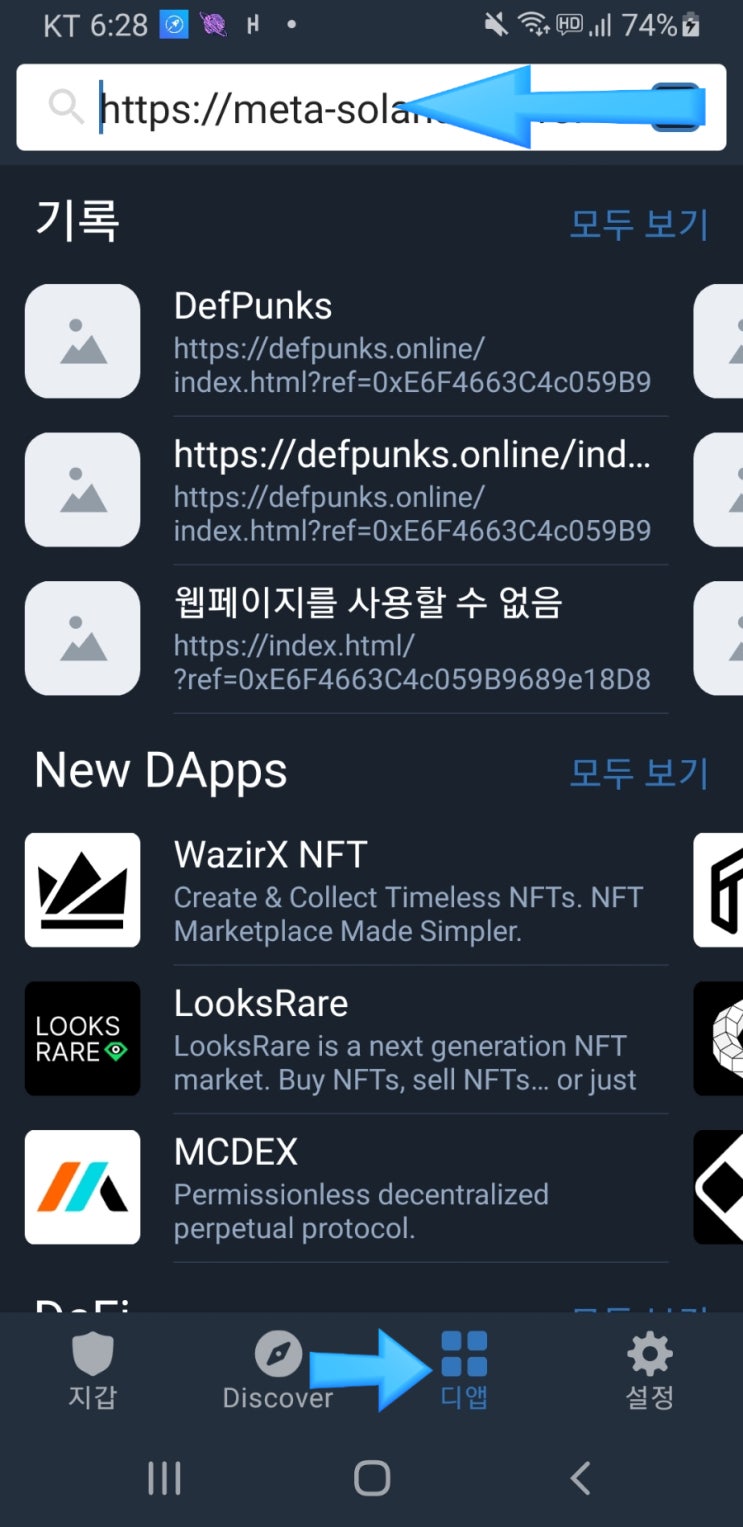Tap the DefPunks placeholder image thumbnail
Screen dimensions: 743x1527
(82, 340)
